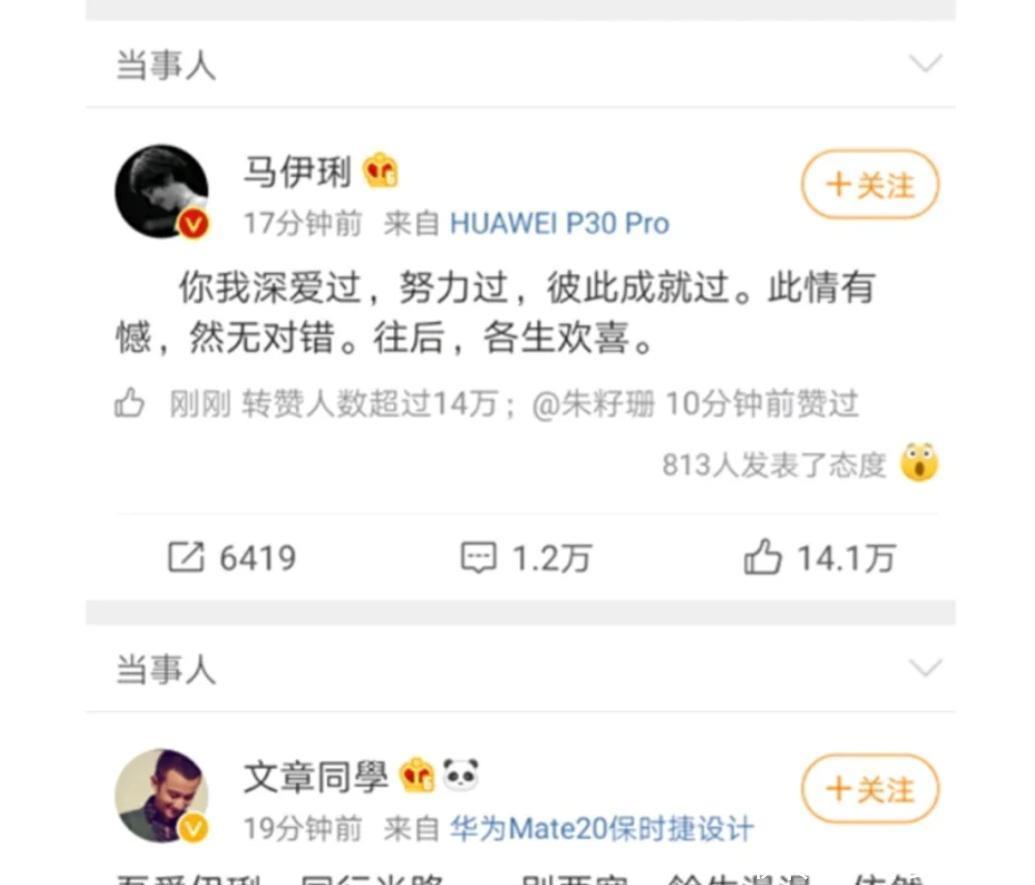Open 马伊琍's username
This screenshot has width=1035, height=885.
coord(297,172)
